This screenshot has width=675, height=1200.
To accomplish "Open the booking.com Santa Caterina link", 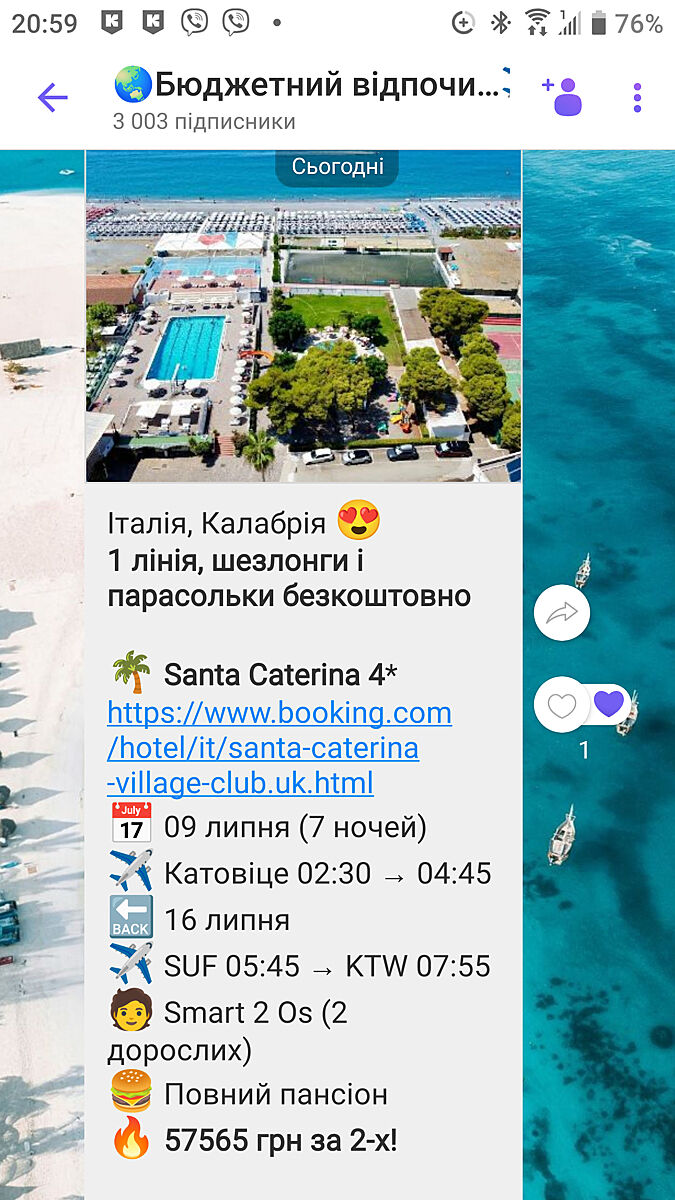I will [279, 748].
